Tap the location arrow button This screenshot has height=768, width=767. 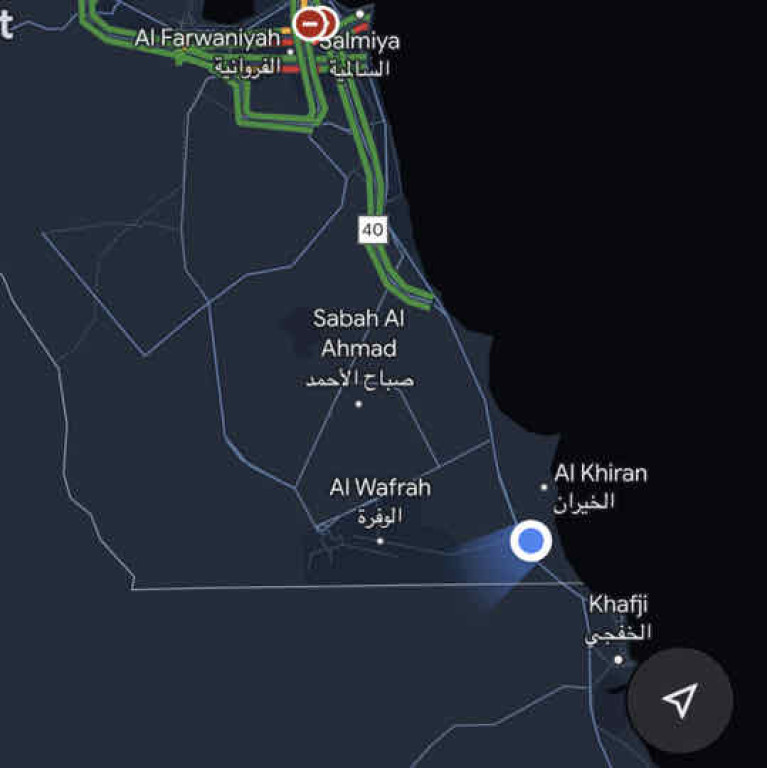pyautogui.click(x=680, y=701)
